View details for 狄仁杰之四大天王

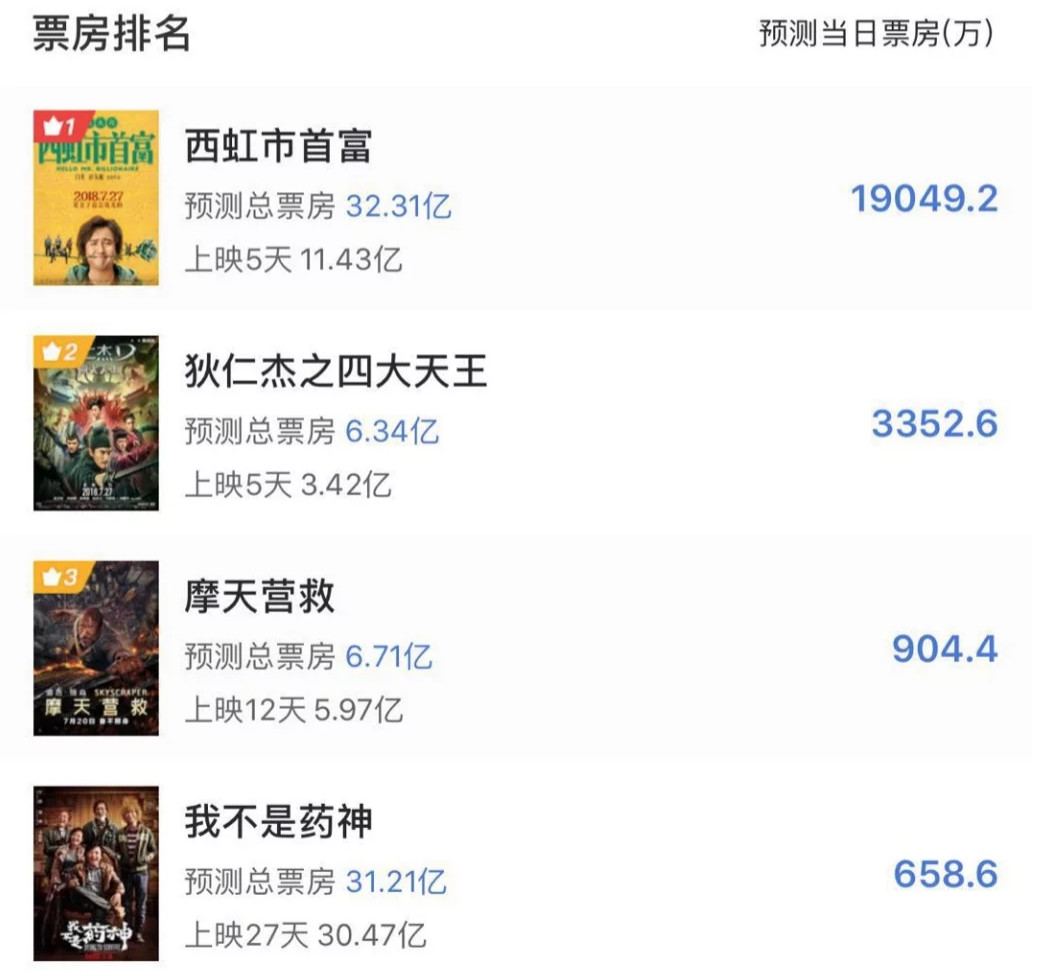click(336, 373)
